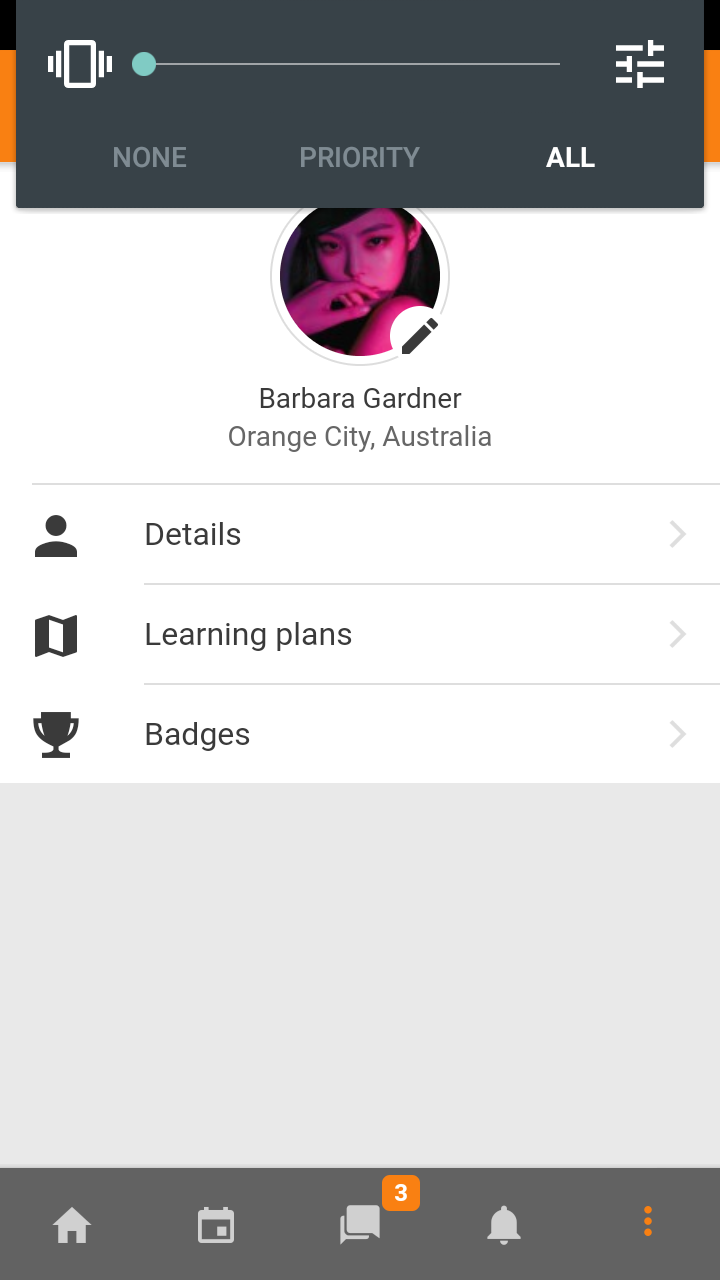Go to the home tab
The image size is (720, 1280).
[x=72, y=1224]
